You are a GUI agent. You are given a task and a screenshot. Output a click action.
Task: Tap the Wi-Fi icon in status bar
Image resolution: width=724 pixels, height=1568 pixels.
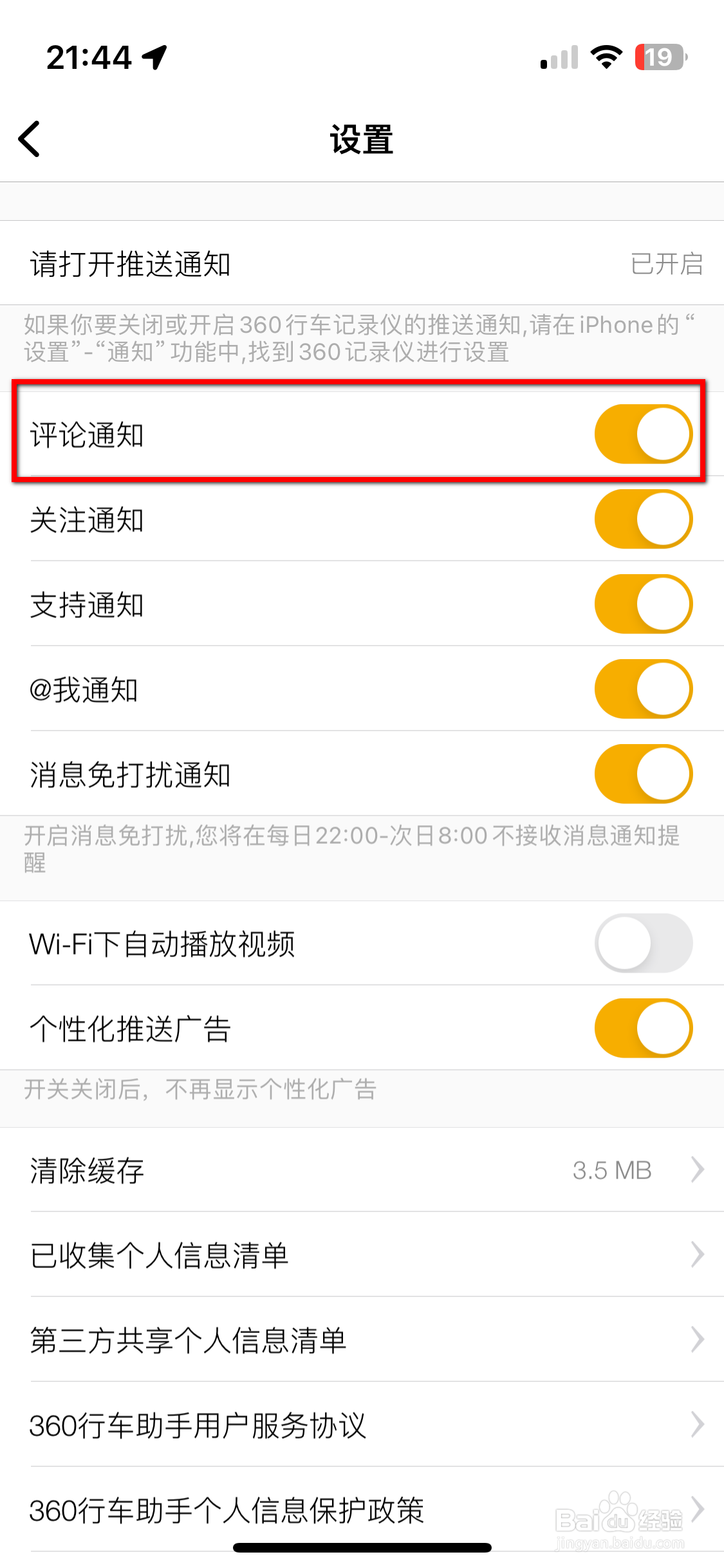click(x=604, y=57)
